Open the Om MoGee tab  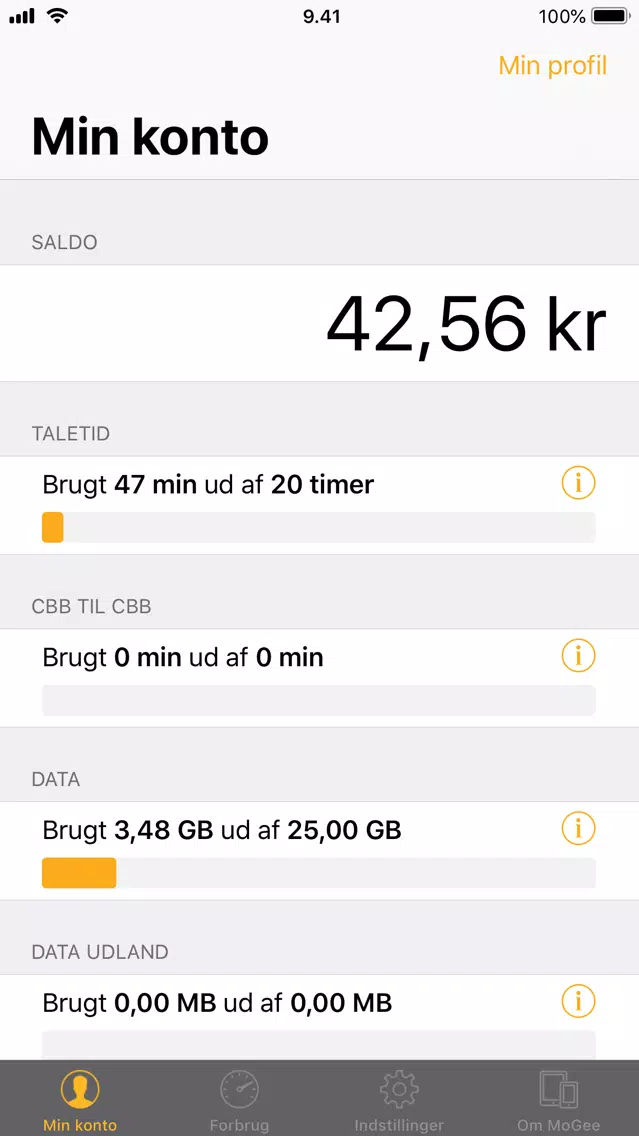(559, 1100)
